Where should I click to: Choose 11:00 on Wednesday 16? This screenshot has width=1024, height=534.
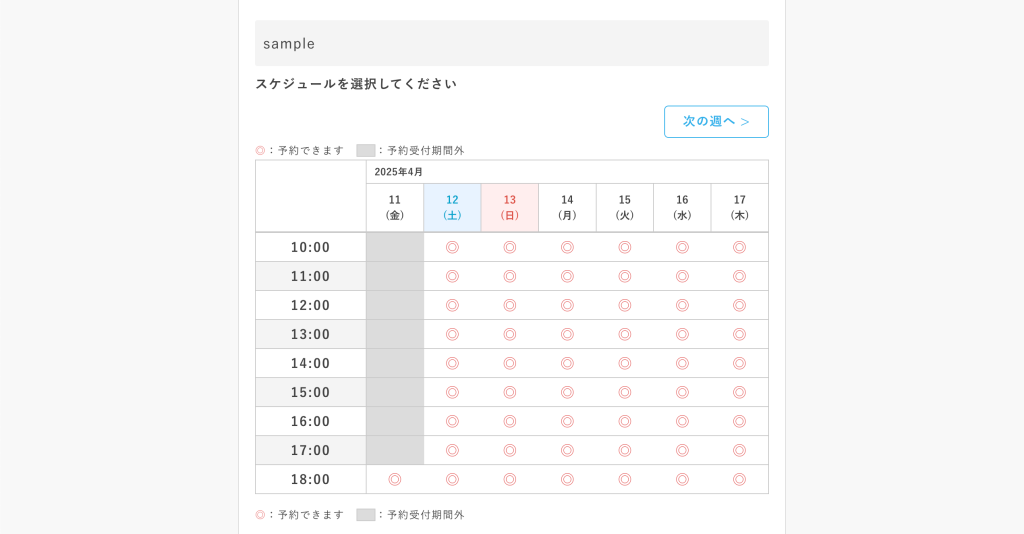(682, 276)
